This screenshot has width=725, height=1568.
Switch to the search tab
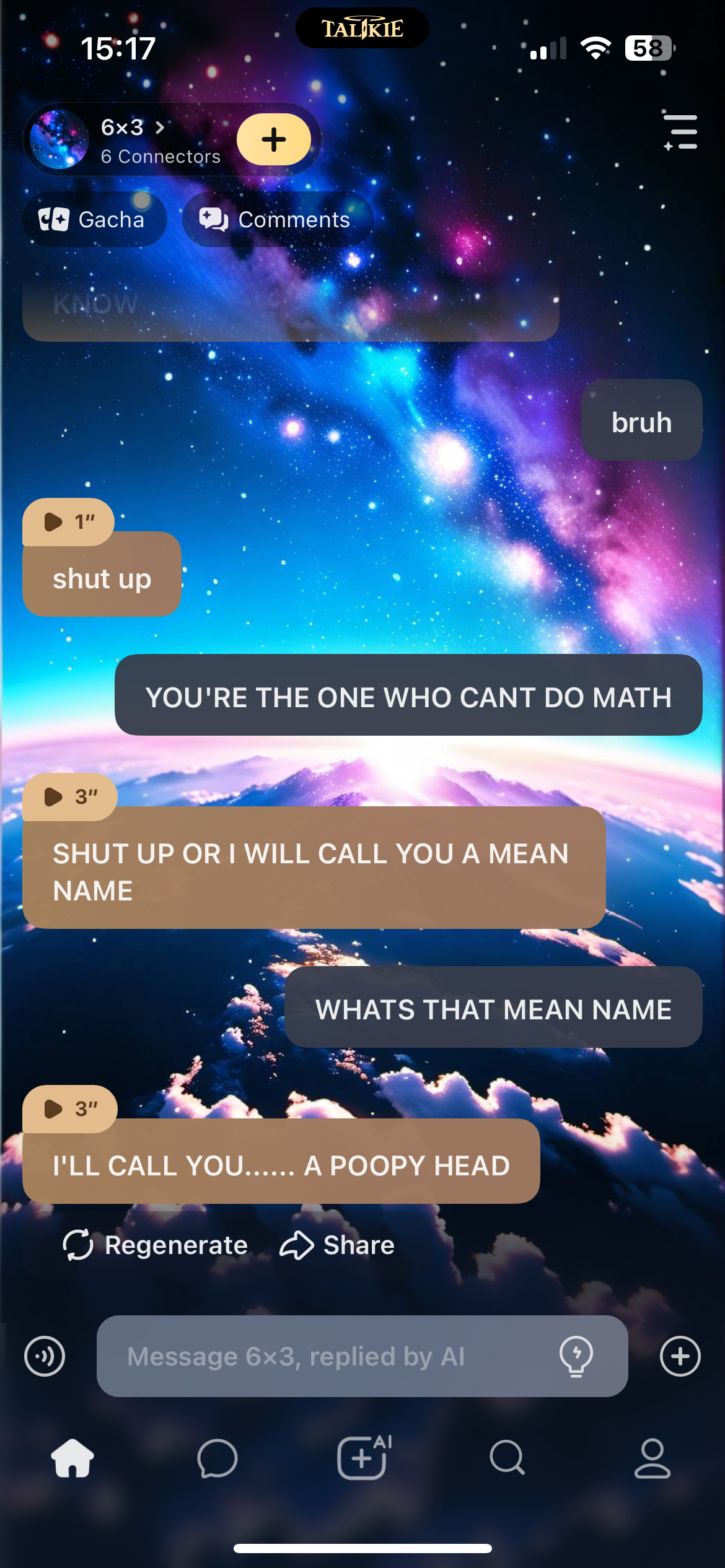tap(507, 1458)
